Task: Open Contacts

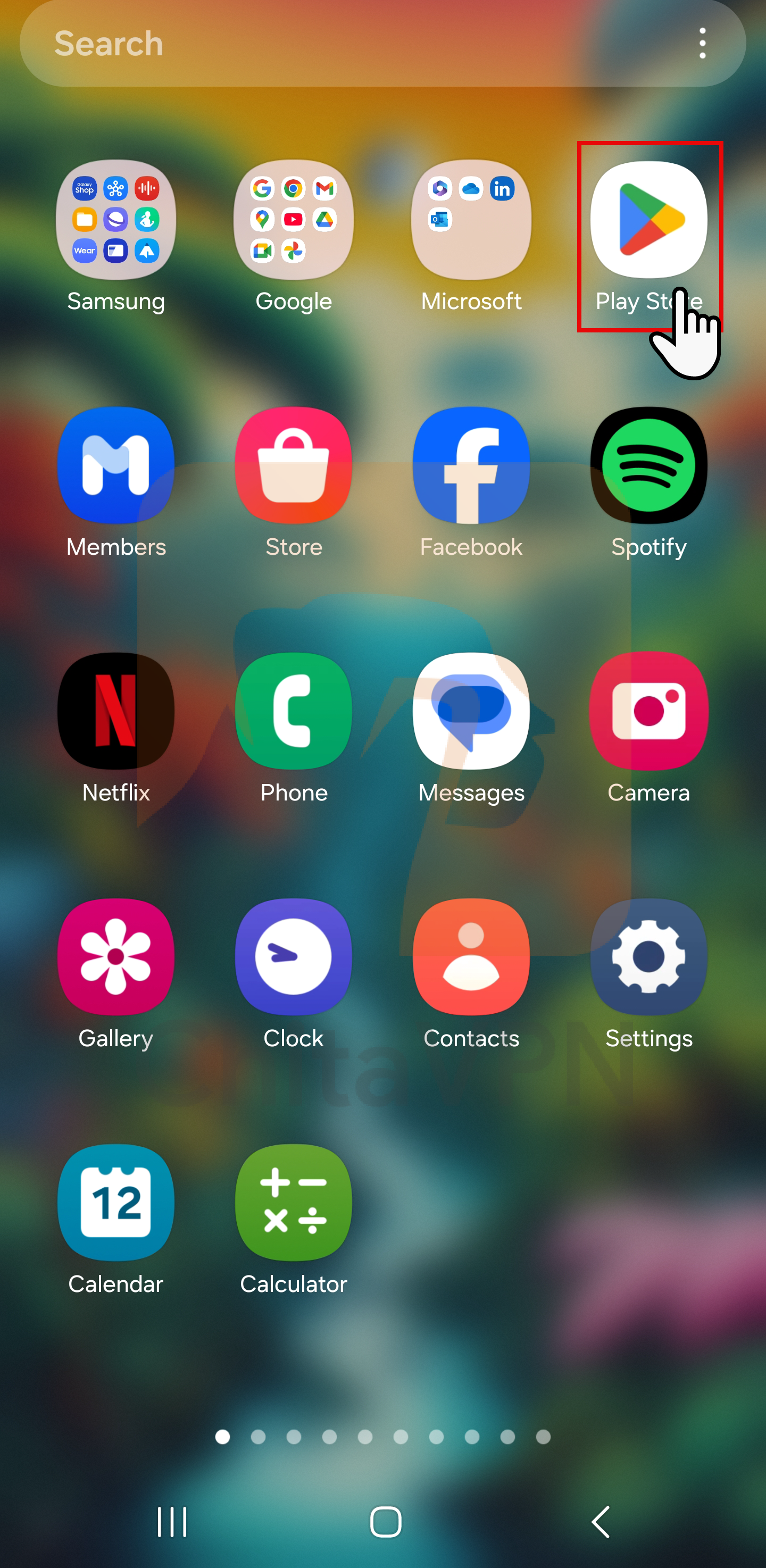Action: point(471,957)
